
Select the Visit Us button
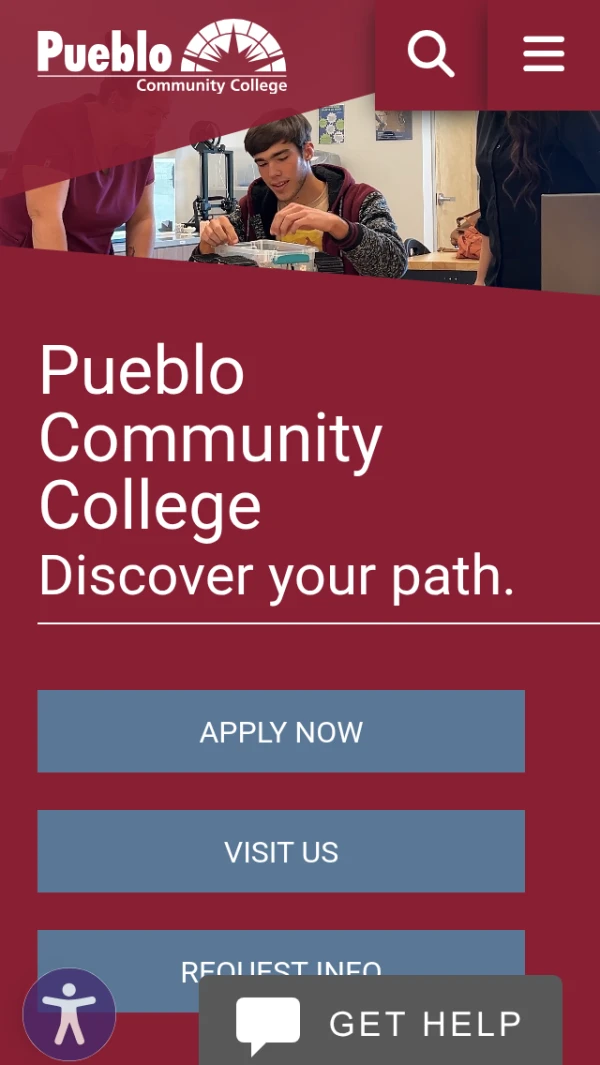tap(281, 851)
